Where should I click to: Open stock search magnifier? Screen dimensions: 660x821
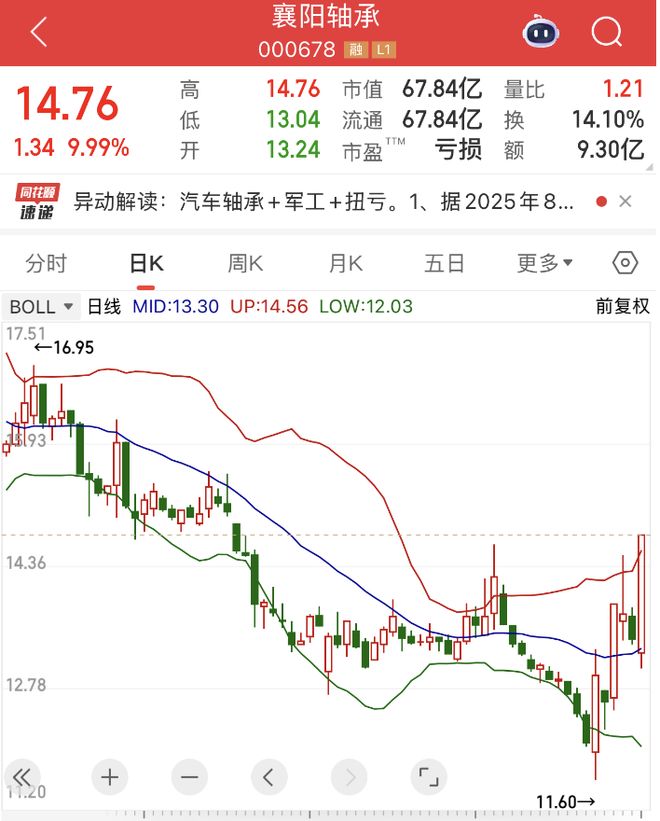pos(607,32)
